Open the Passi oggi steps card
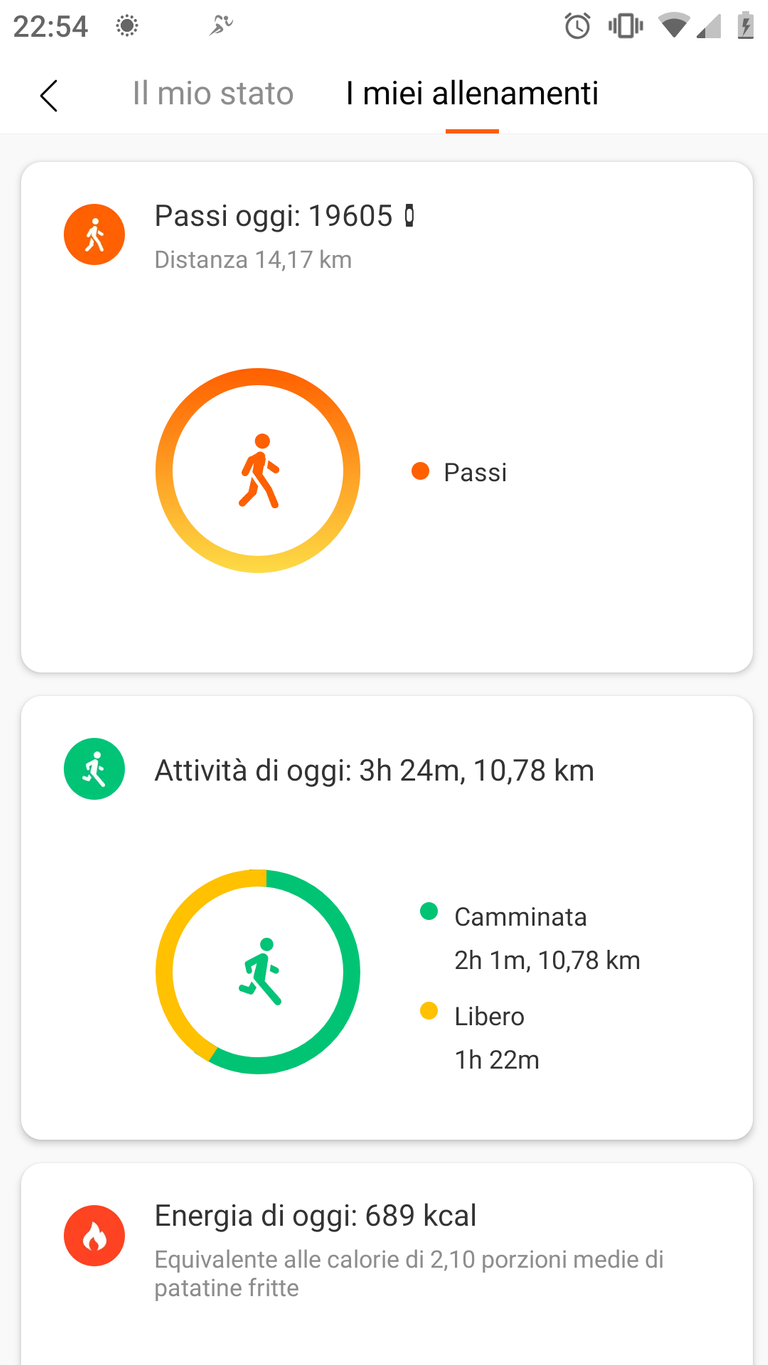768x1365 pixels. point(386,417)
